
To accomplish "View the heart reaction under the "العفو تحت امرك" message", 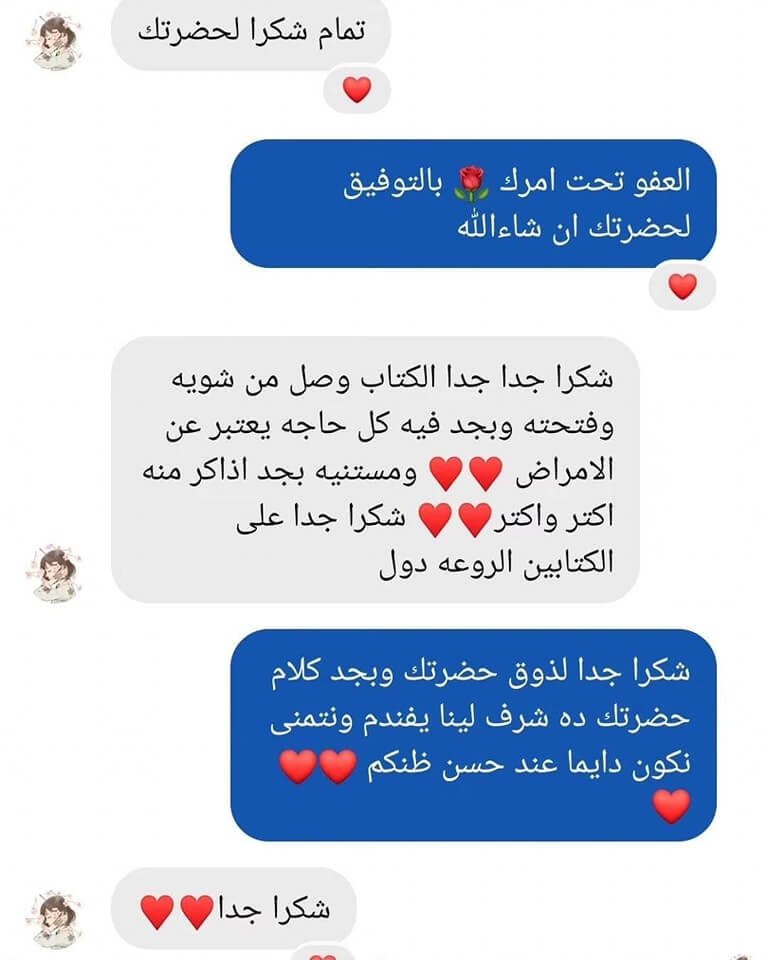I will point(682,287).
